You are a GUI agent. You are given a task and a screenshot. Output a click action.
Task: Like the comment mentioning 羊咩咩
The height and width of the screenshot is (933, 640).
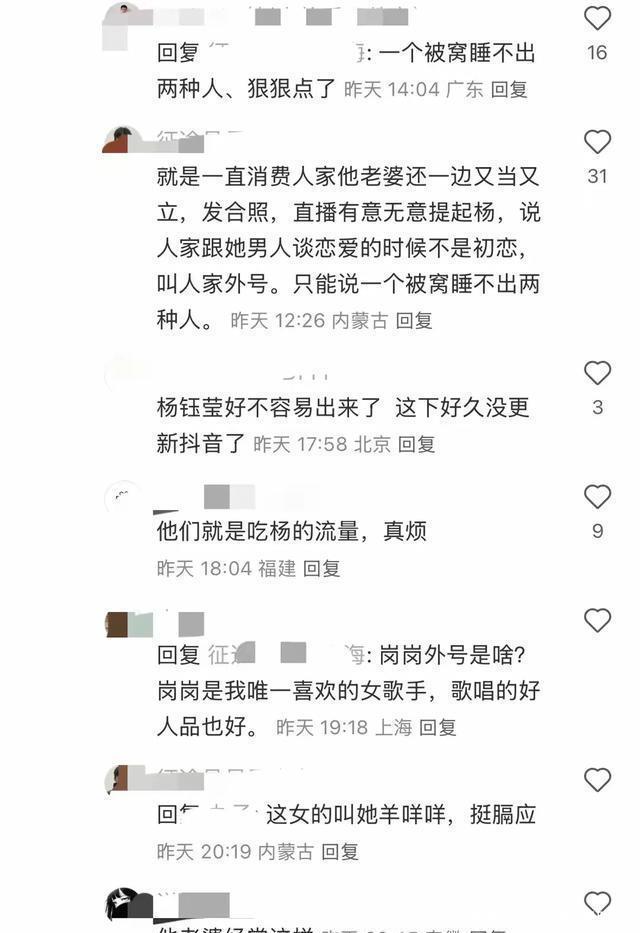click(x=597, y=780)
